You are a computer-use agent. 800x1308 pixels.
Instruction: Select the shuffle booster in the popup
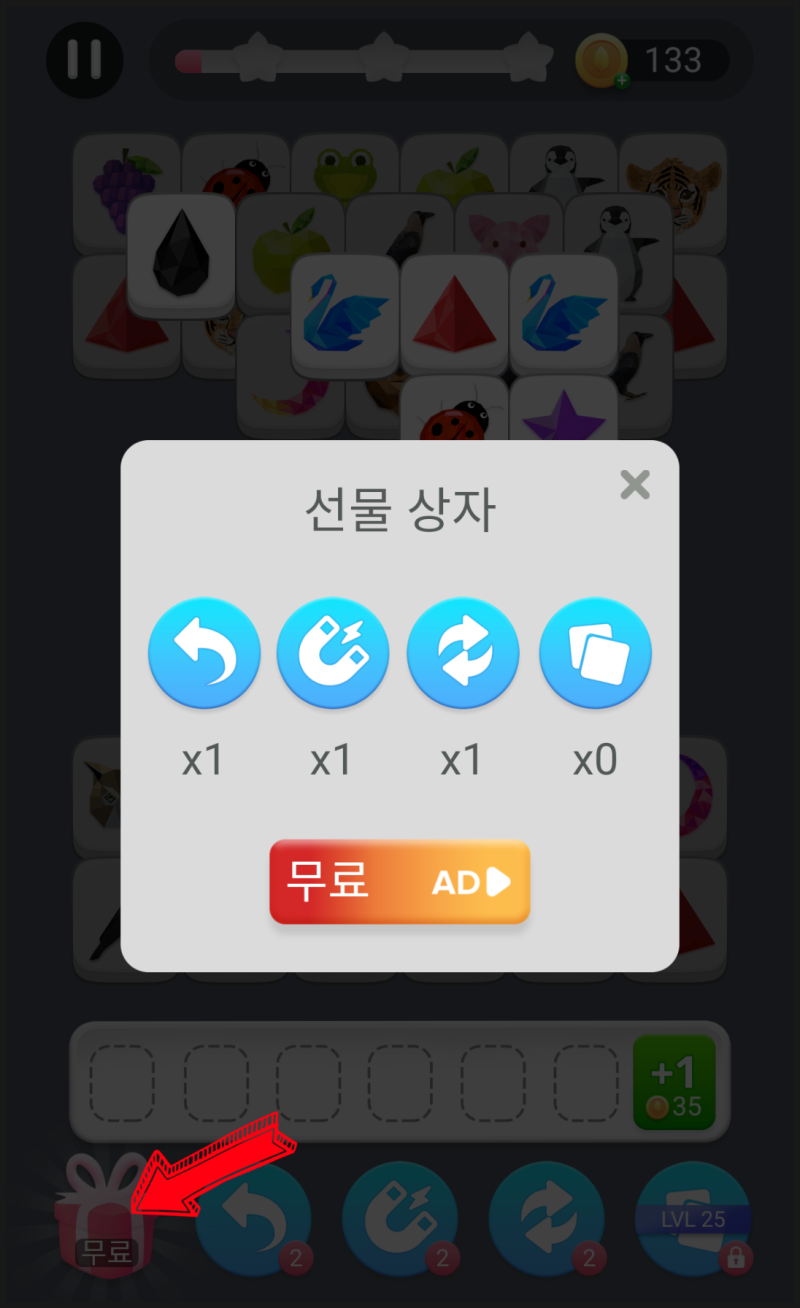(x=463, y=651)
